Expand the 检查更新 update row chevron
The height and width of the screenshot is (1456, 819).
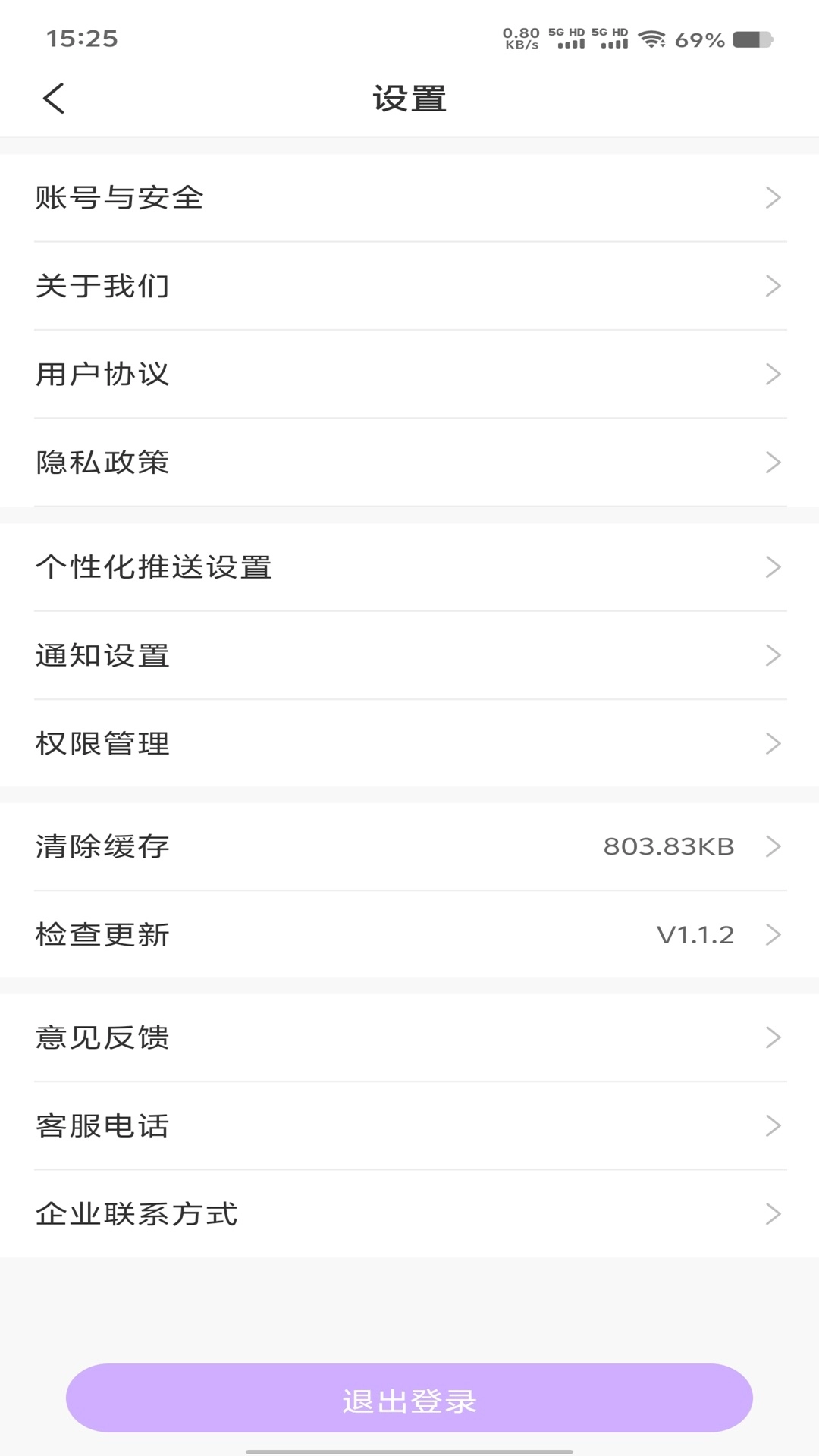pyautogui.click(x=773, y=935)
